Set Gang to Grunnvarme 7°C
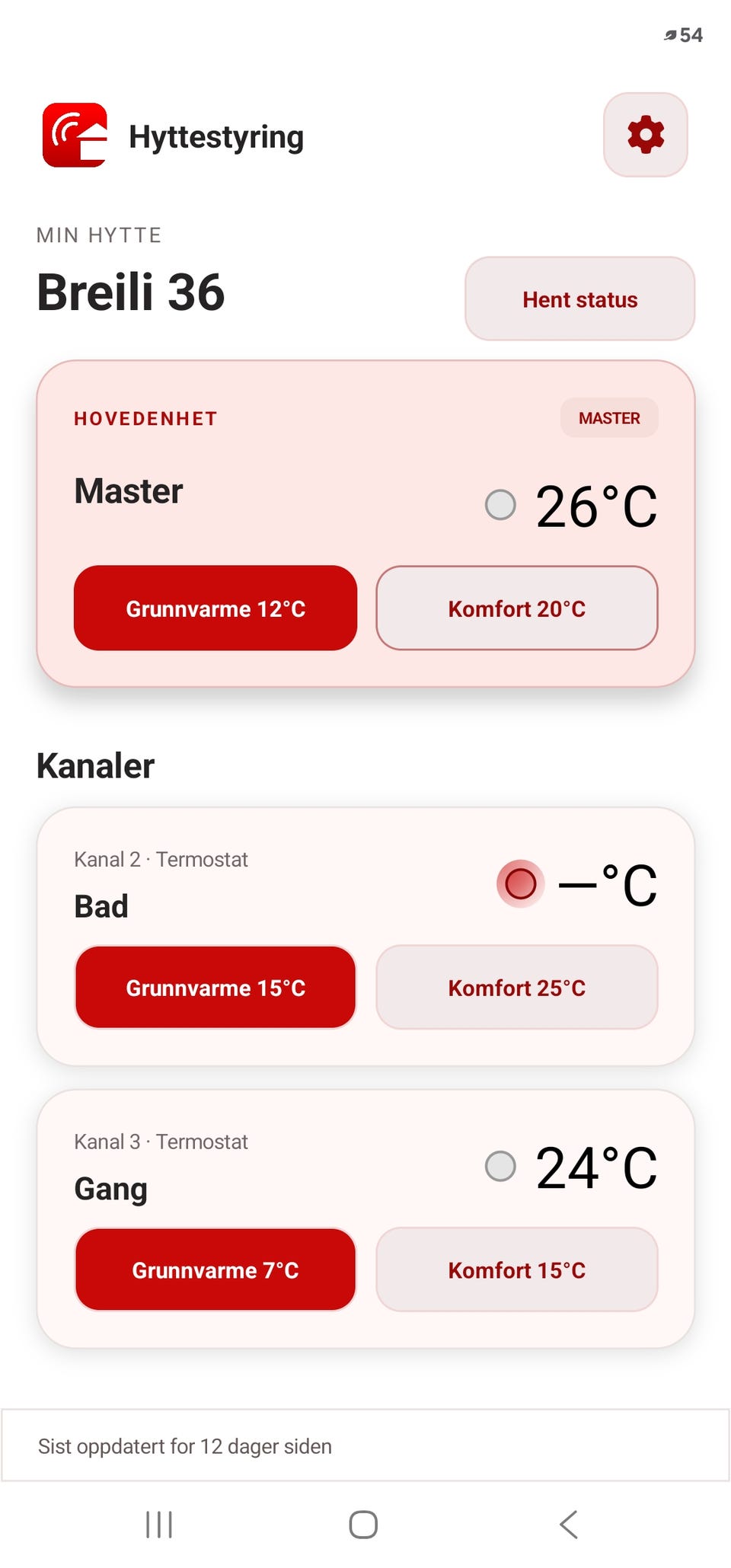The image size is (731, 1568). click(x=215, y=1269)
